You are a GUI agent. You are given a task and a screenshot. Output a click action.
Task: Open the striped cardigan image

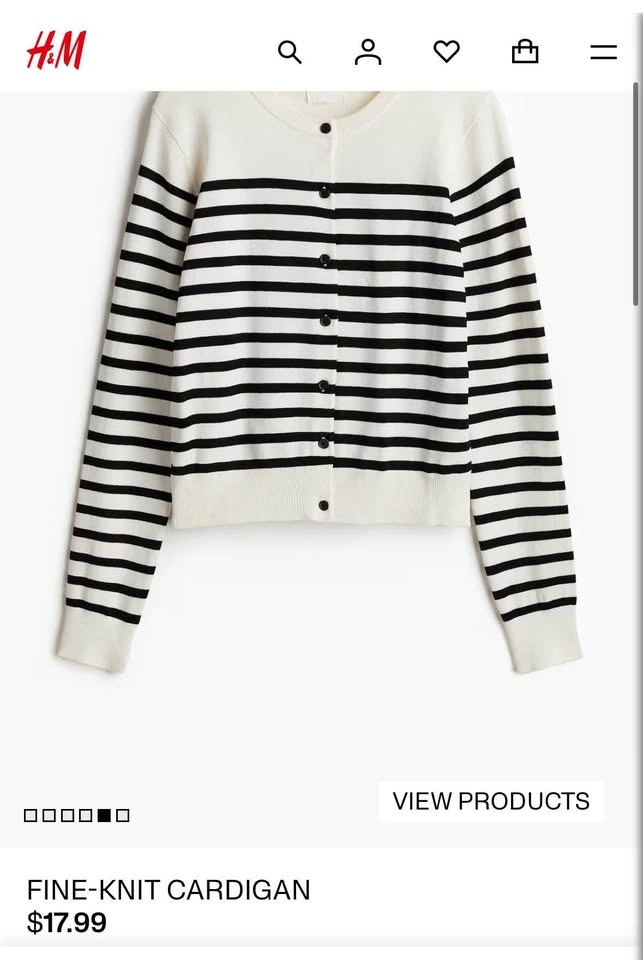(320, 400)
